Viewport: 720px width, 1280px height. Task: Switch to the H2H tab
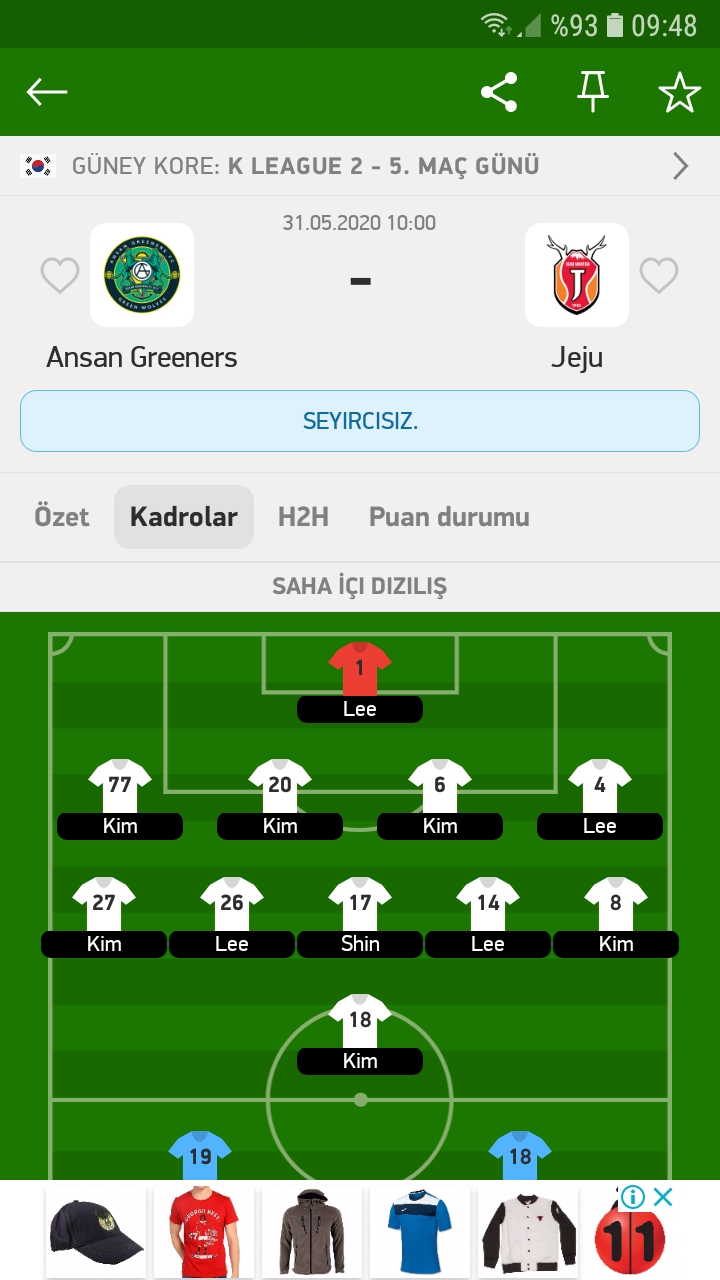pyautogui.click(x=303, y=517)
